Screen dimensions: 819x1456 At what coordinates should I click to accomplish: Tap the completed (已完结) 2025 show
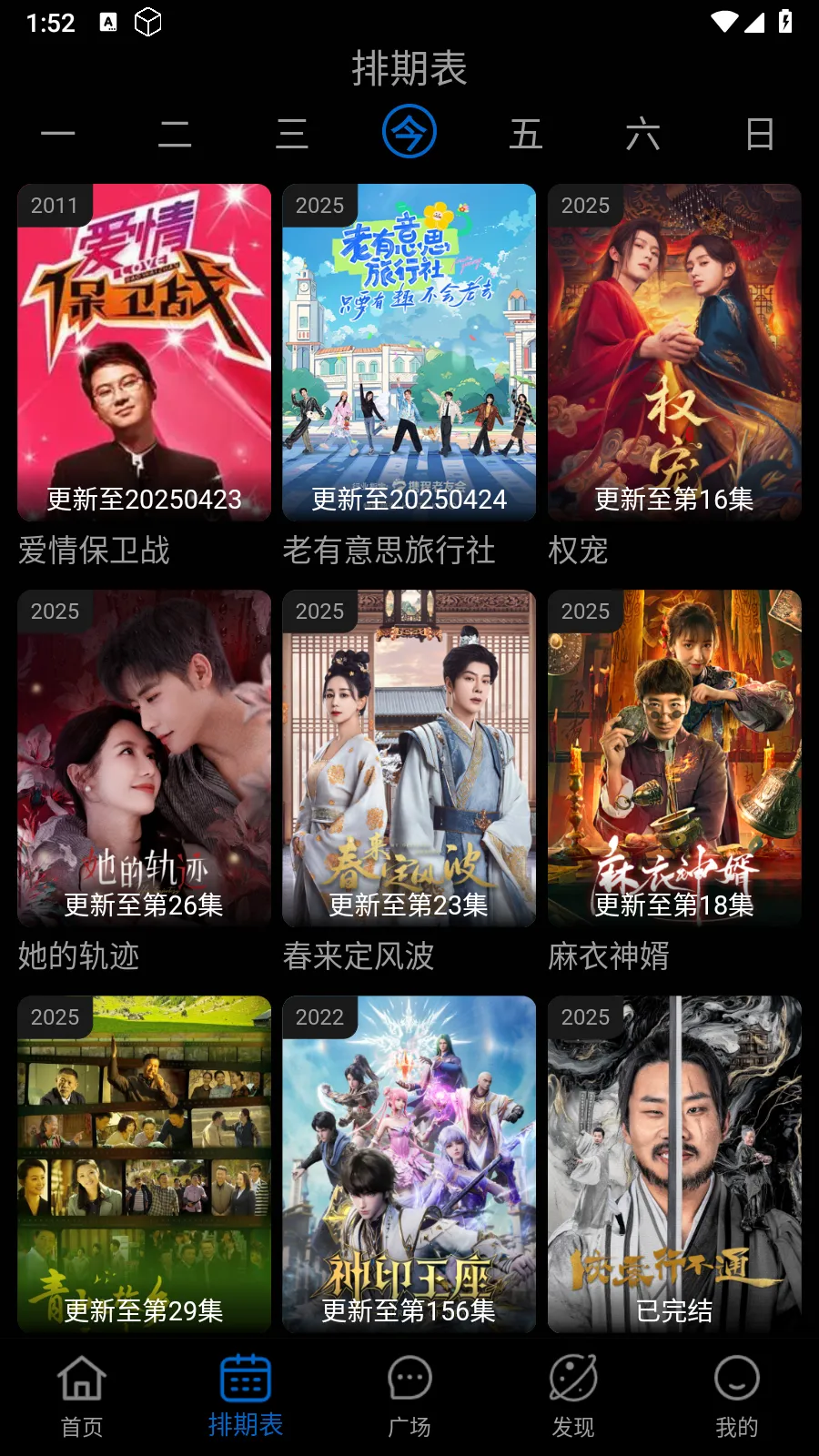(674, 1164)
